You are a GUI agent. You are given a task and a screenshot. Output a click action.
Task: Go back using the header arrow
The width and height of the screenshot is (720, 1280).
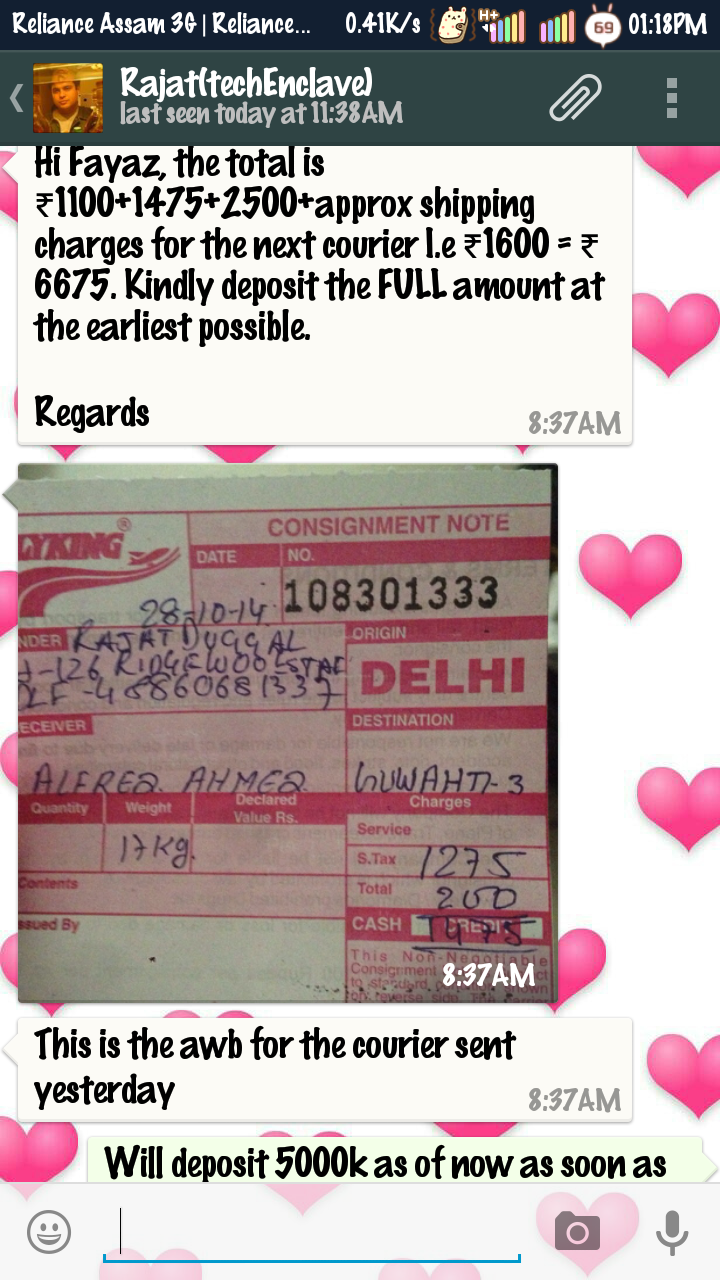click(x=16, y=98)
